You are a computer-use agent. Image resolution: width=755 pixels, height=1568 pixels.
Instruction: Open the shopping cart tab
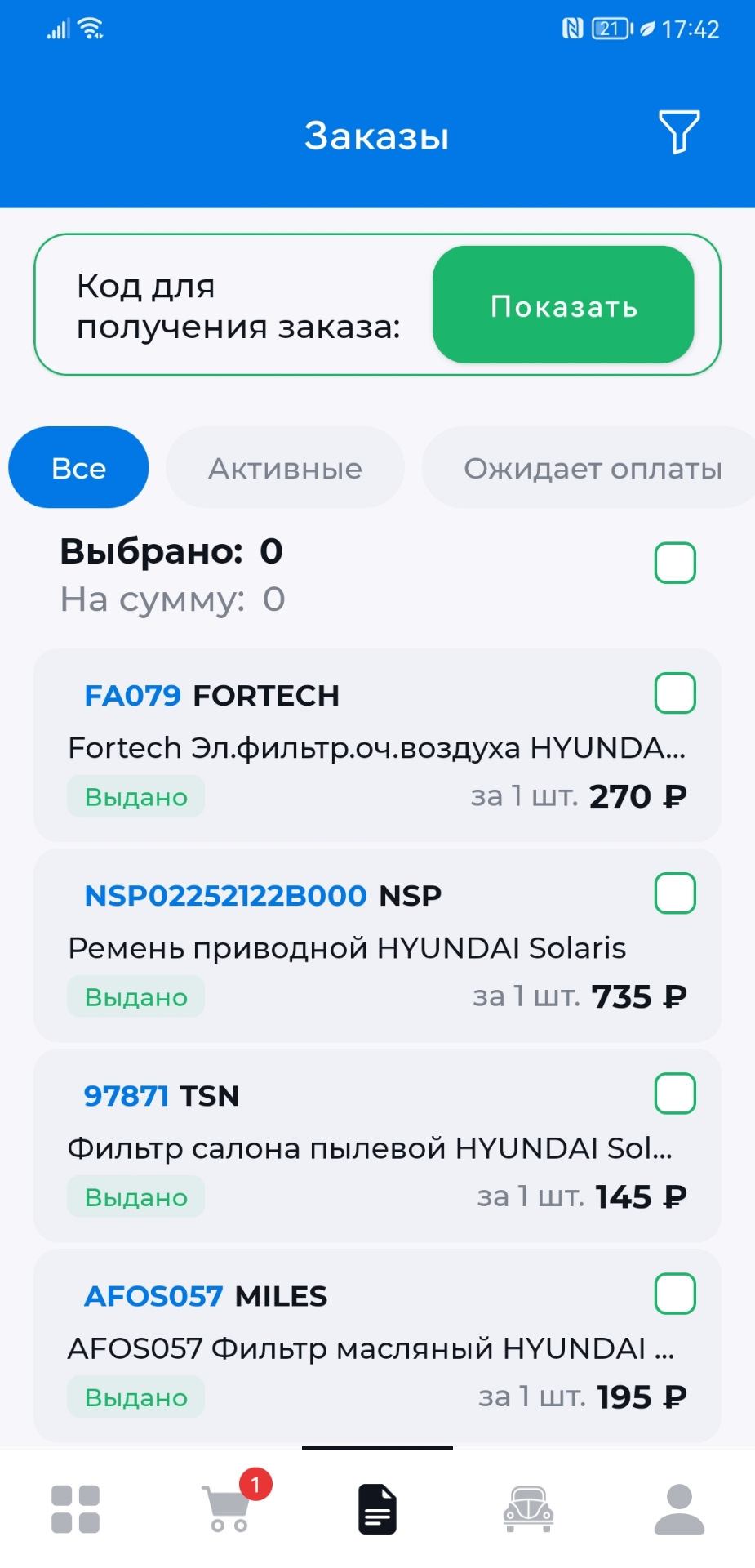[x=226, y=1508]
